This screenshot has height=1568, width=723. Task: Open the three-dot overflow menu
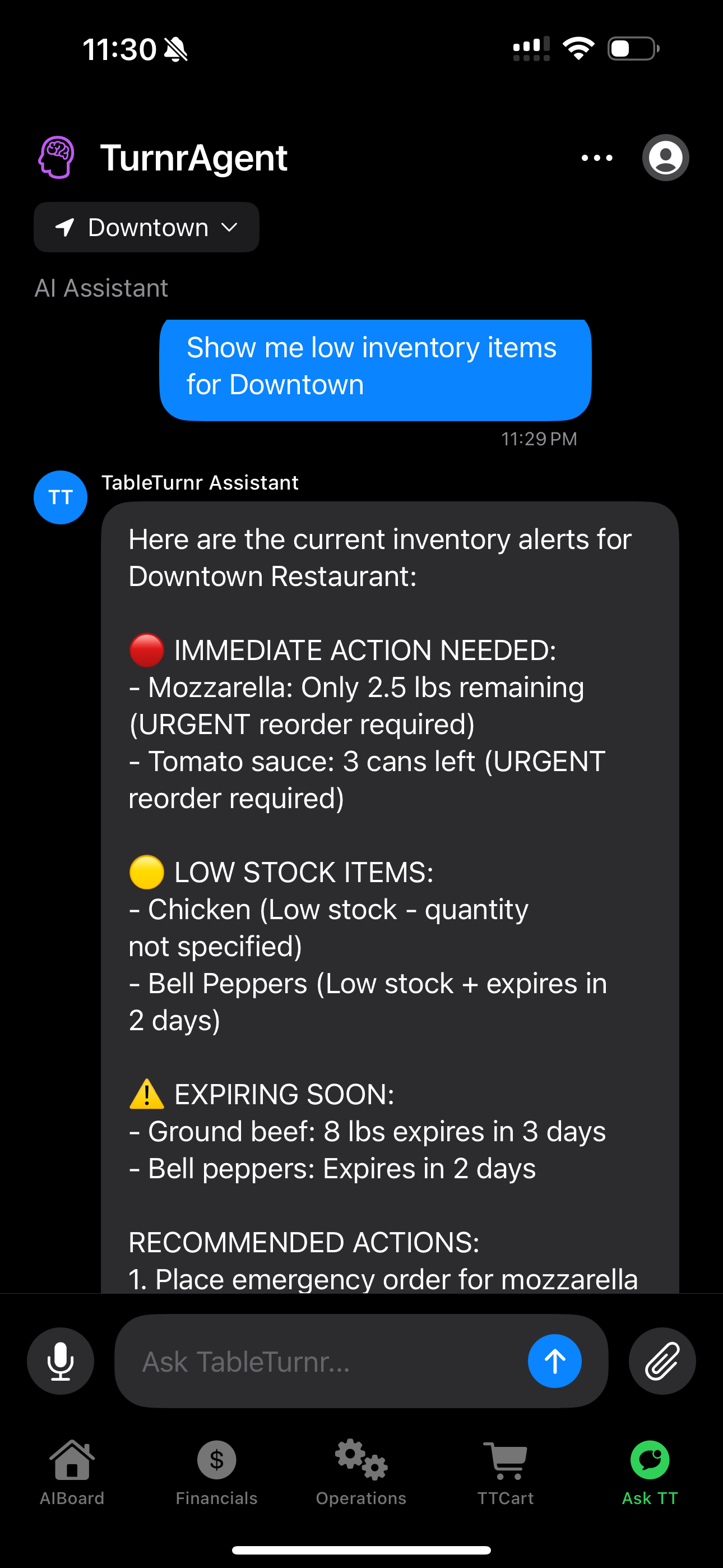click(596, 158)
